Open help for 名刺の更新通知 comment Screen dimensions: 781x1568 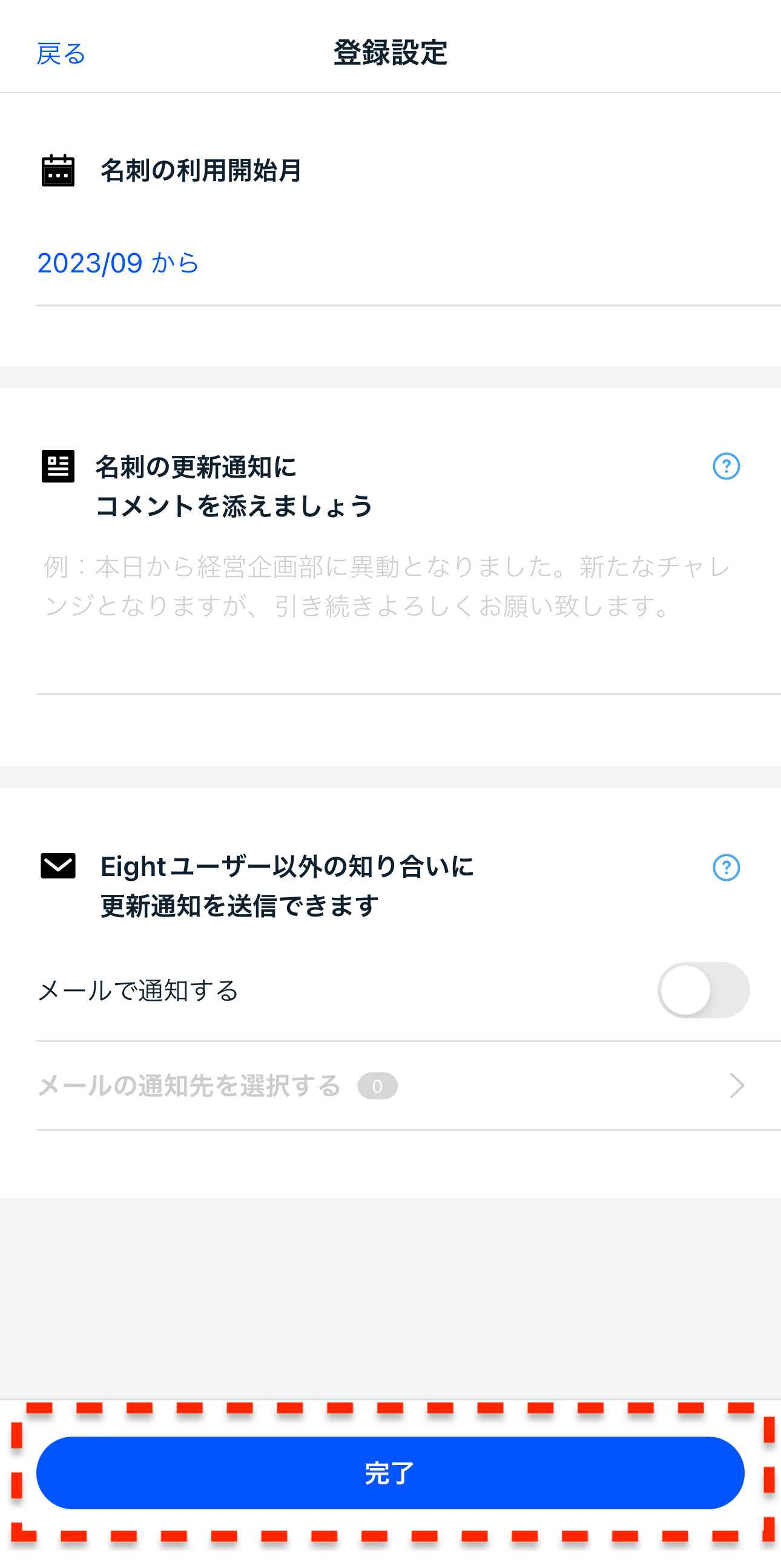(726, 466)
